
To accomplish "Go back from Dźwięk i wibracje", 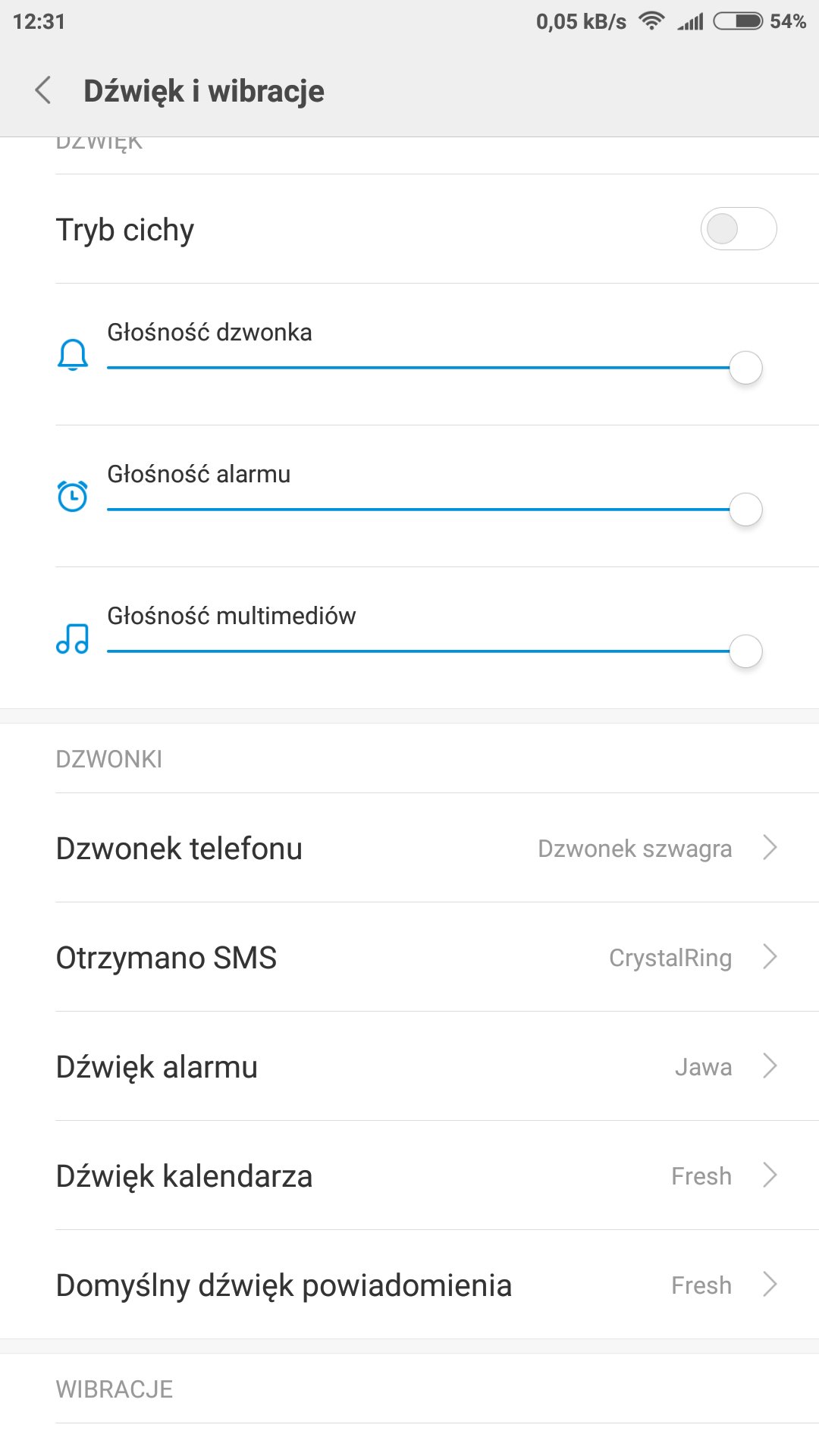I will point(43,90).
